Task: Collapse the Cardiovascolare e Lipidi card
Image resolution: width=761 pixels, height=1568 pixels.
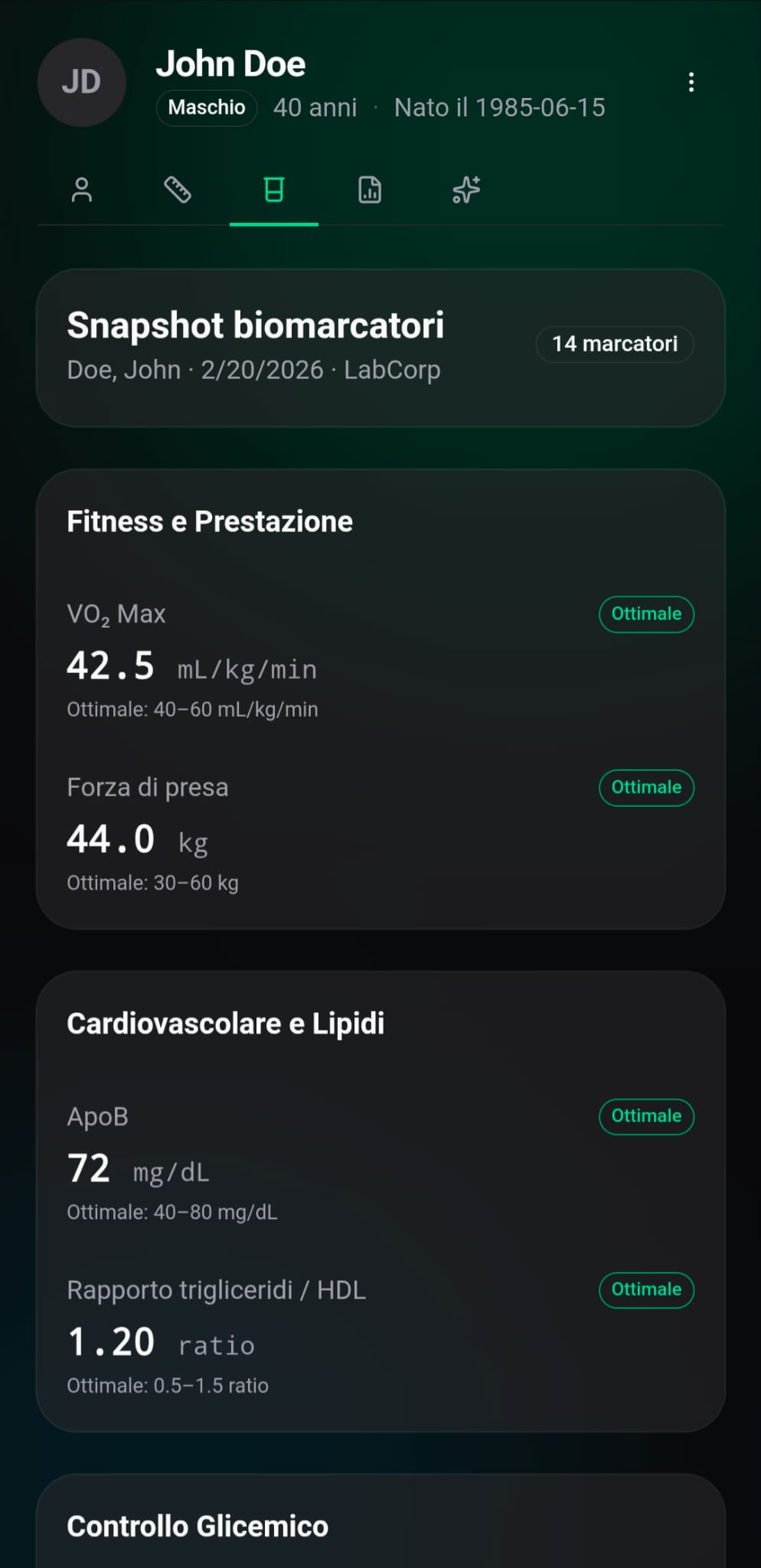Action: (226, 1023)
